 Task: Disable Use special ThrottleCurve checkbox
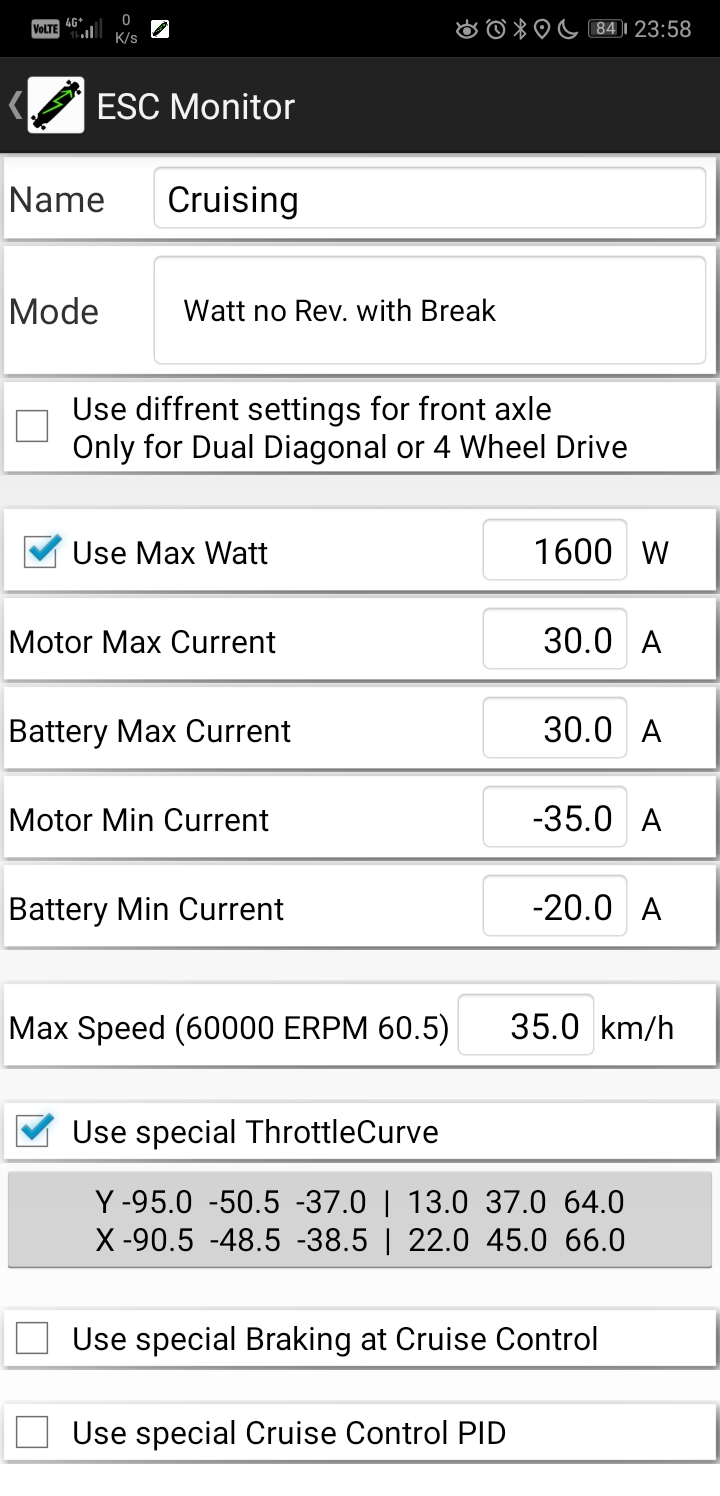[x=34, y=1131]
